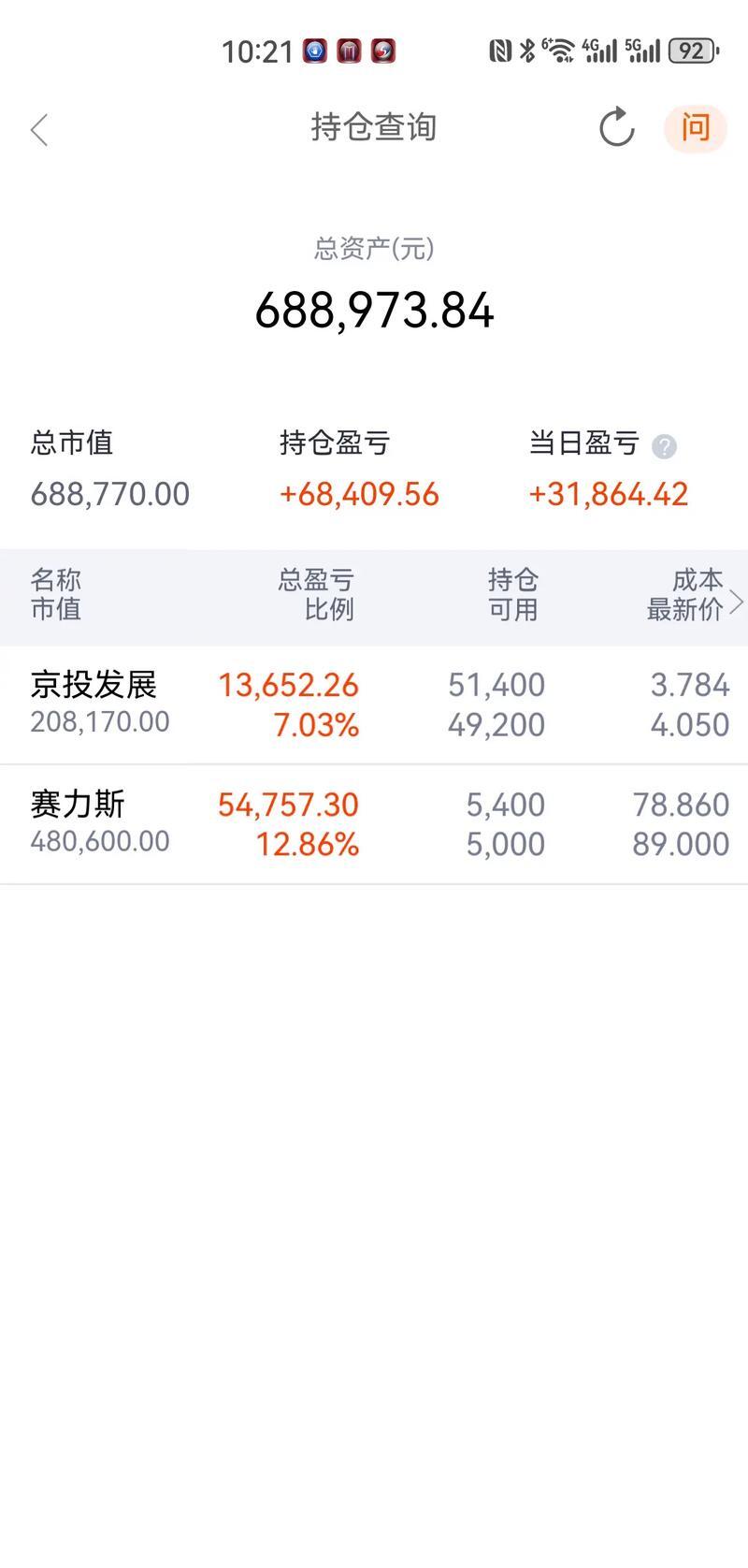
Task: Tap the total asset amount 688,973.84
Action: 374,312
